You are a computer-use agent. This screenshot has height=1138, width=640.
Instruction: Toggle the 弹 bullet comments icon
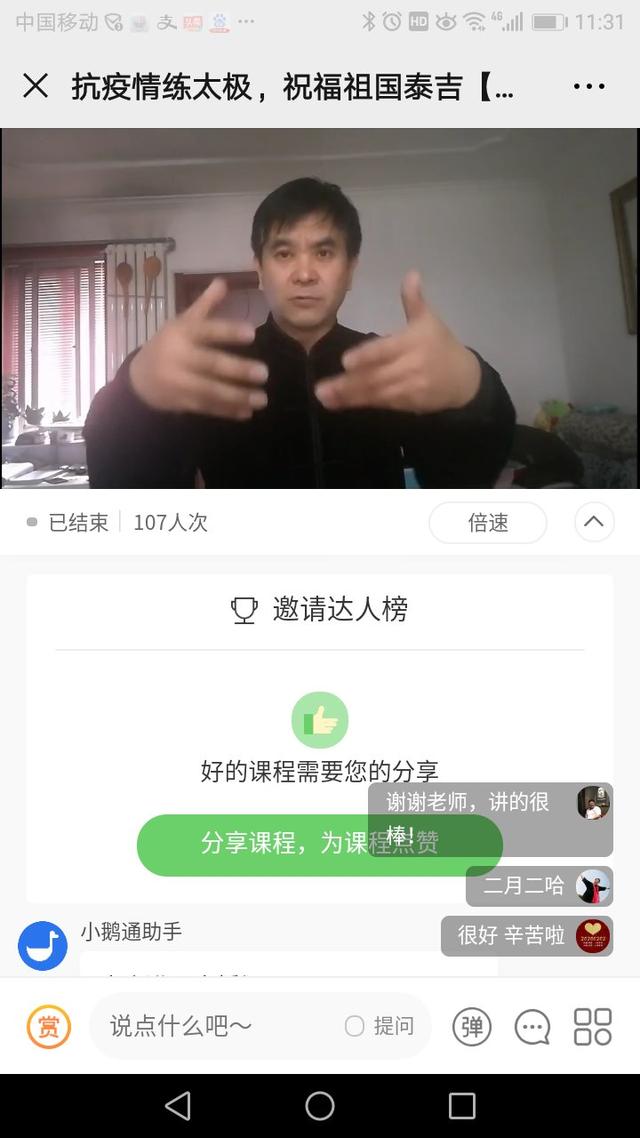point(472,1026)
